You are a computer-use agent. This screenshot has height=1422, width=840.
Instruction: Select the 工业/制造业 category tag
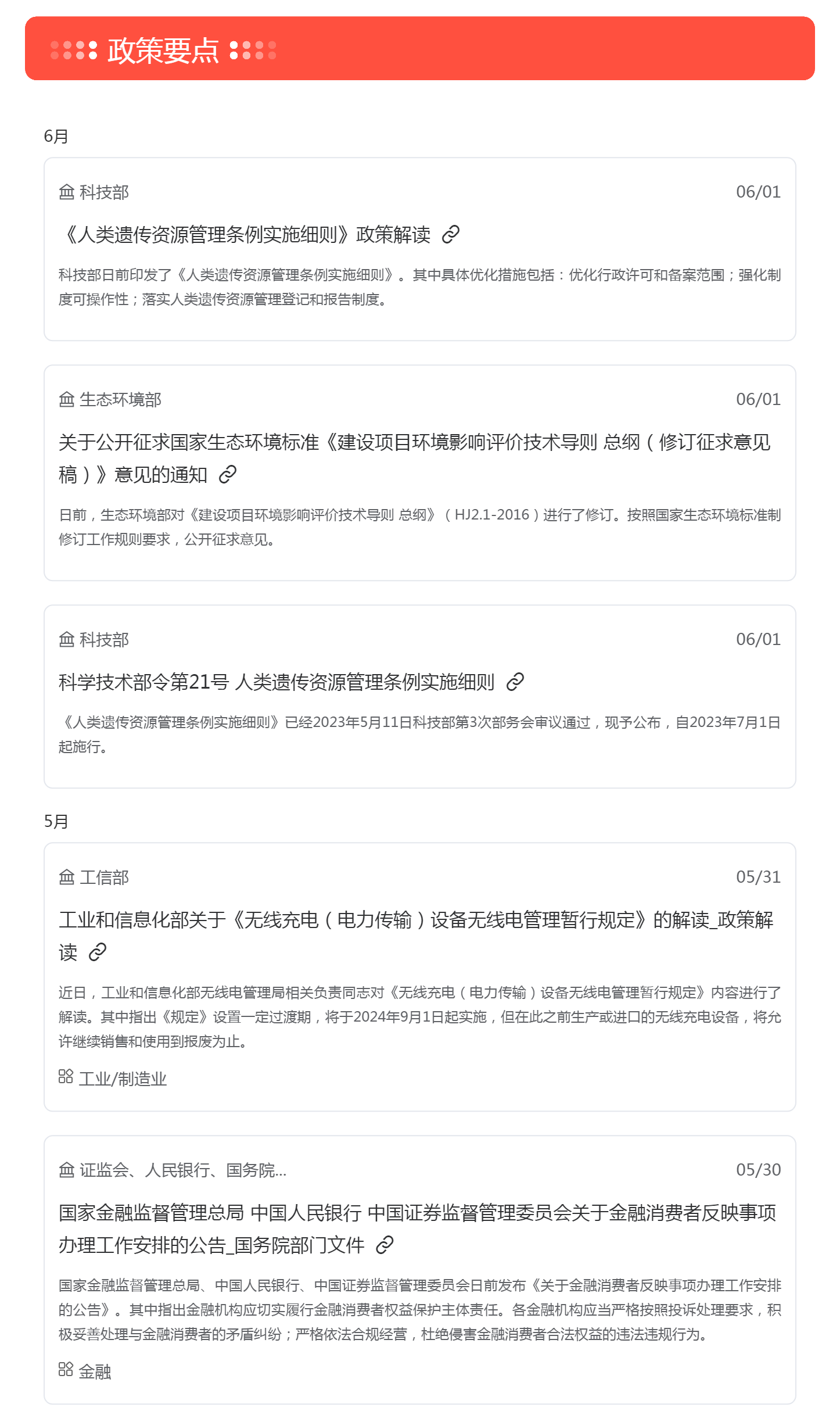coord(123,1079)
